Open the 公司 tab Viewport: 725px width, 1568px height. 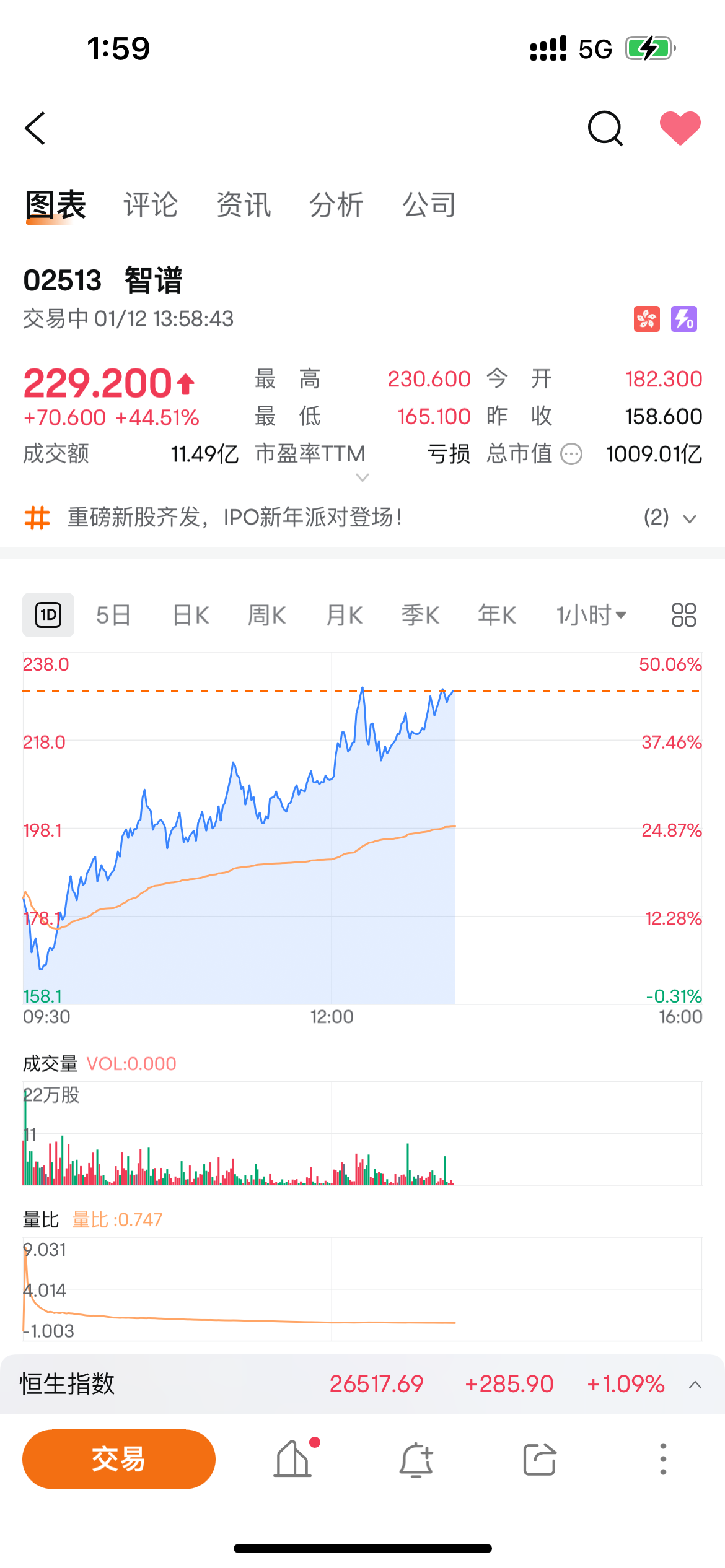[x=429, y=205]
